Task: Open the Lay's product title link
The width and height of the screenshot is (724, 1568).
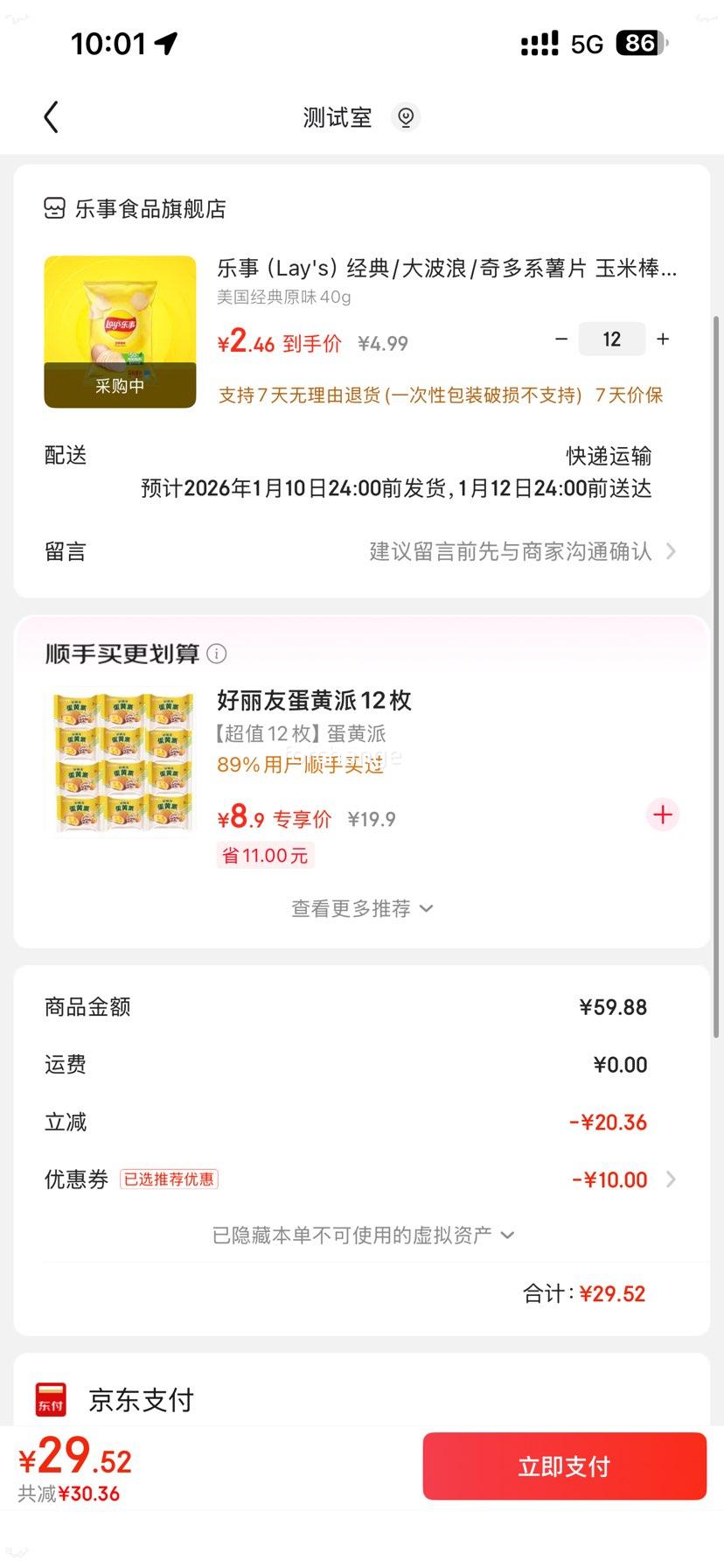Action: 437,269
